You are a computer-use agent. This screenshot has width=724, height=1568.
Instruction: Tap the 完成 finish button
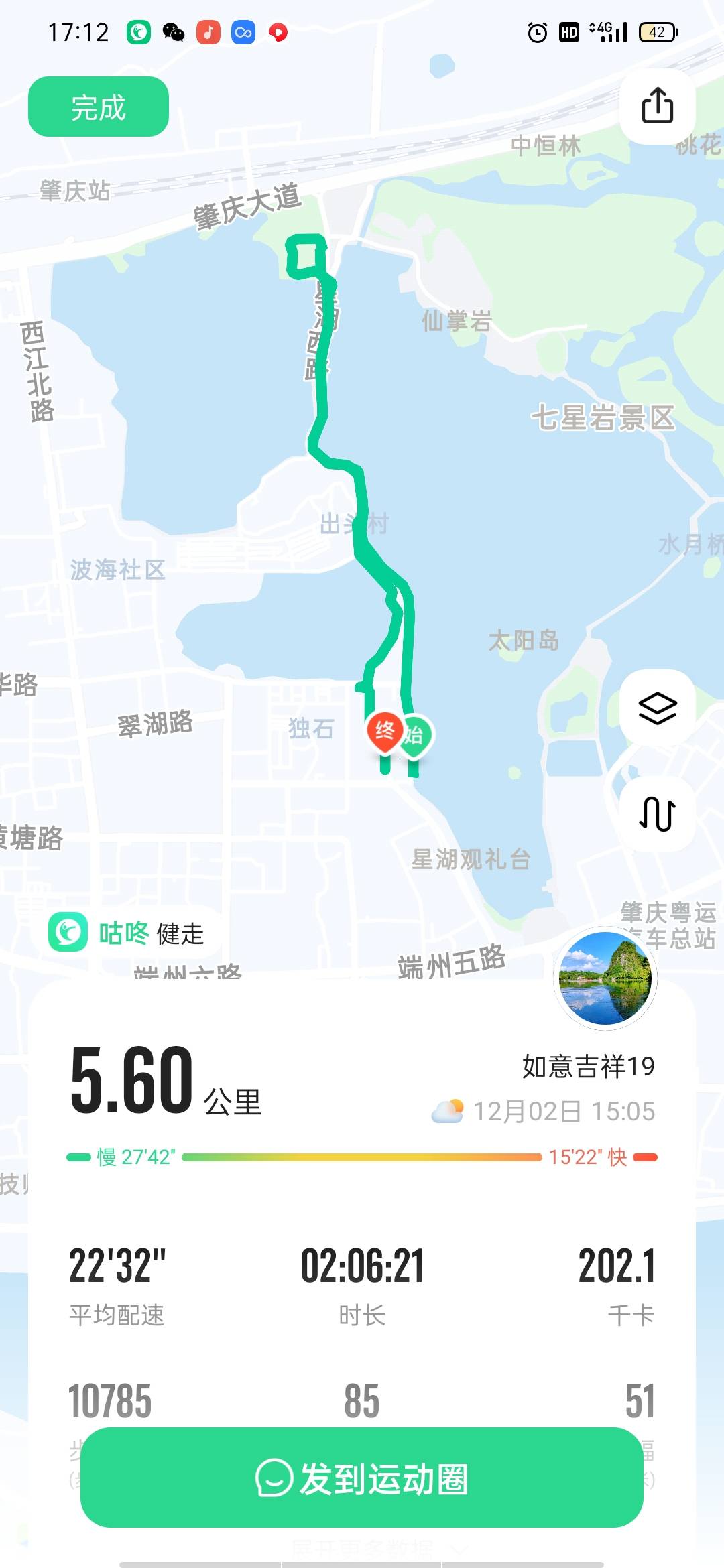click(97, 107)
